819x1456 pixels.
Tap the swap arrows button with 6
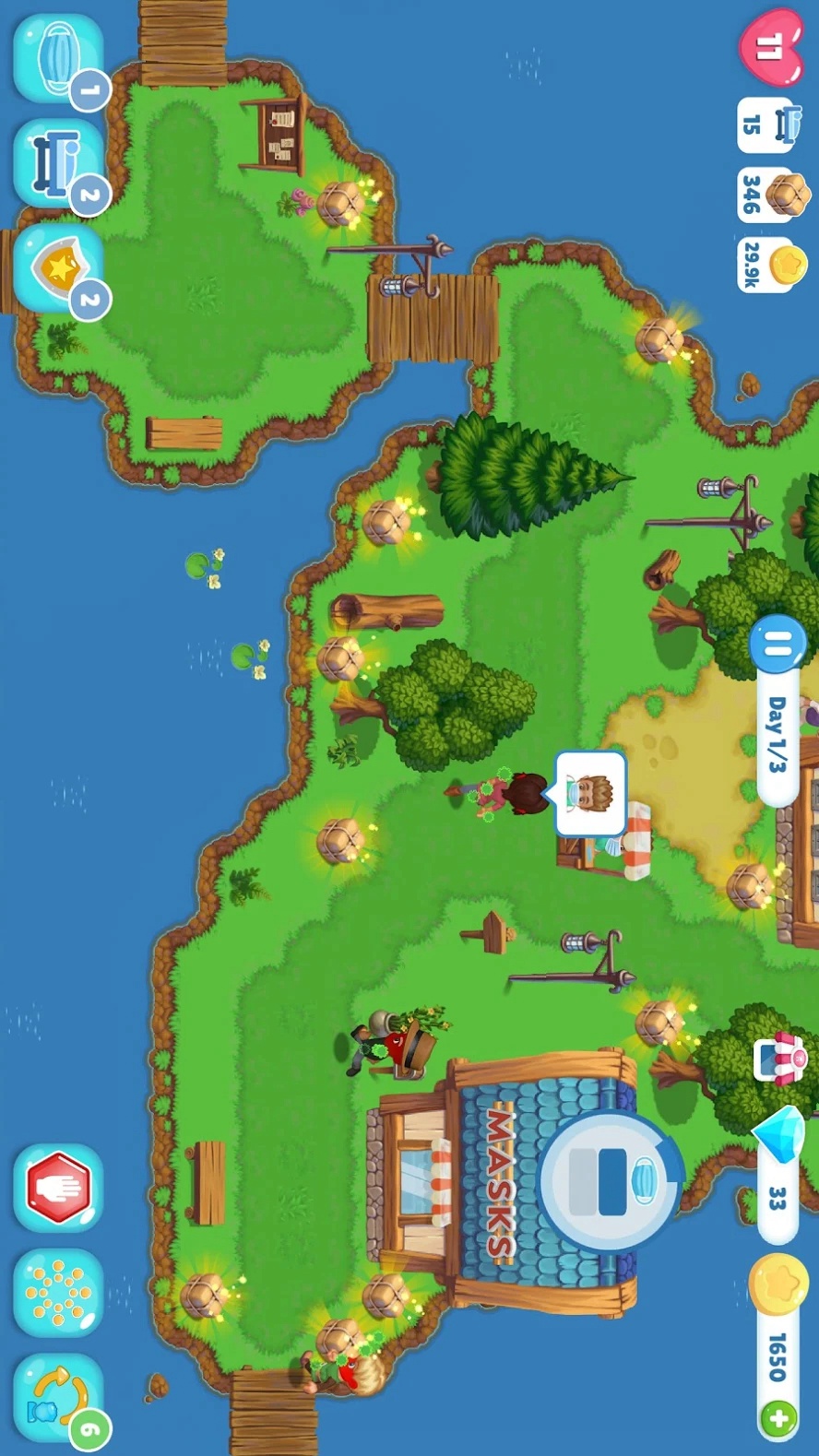(x=60, y=1399)
